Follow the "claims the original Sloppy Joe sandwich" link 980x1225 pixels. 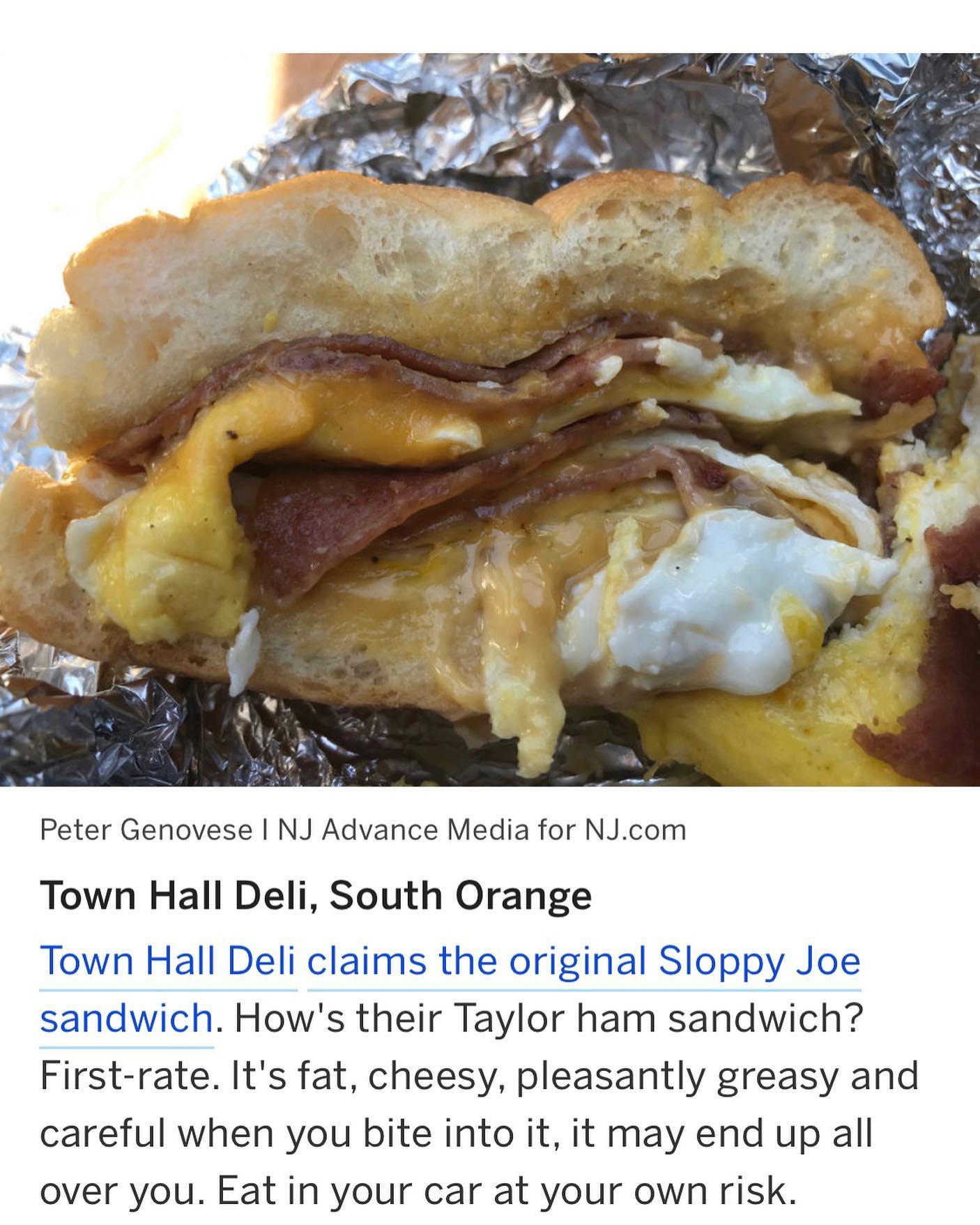583,961
